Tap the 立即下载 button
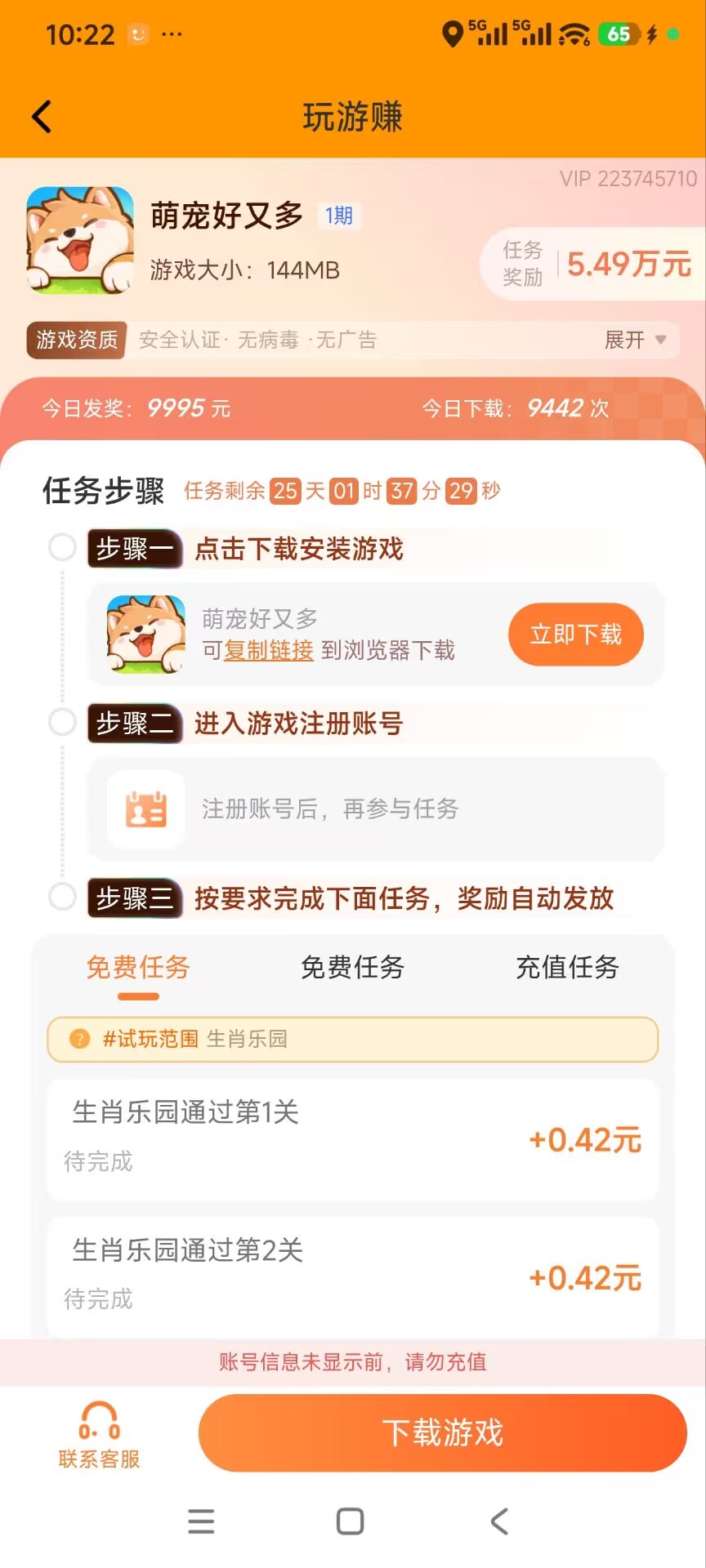Viewport: 706px width, 1568px height. point(575,635)
